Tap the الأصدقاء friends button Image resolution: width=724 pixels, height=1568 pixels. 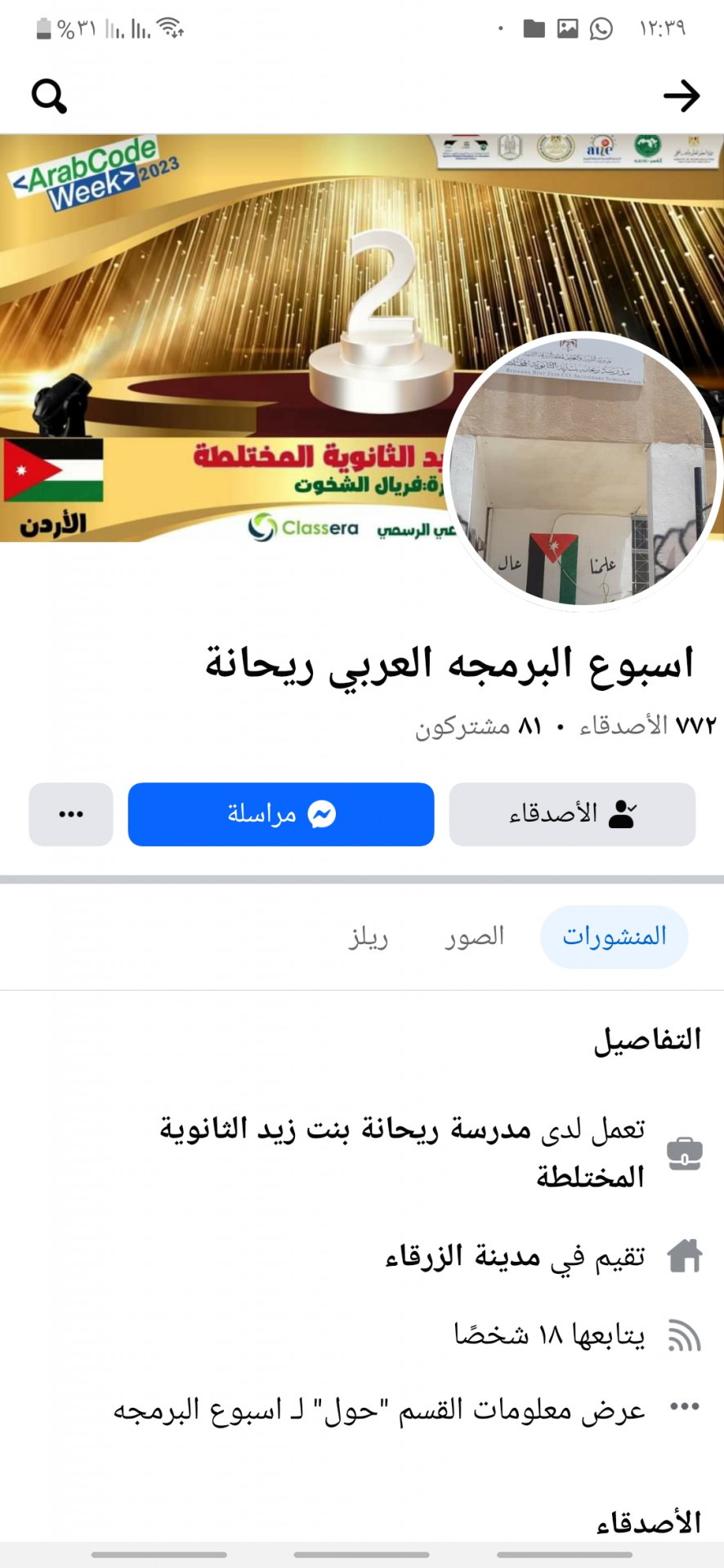(572, 814)
